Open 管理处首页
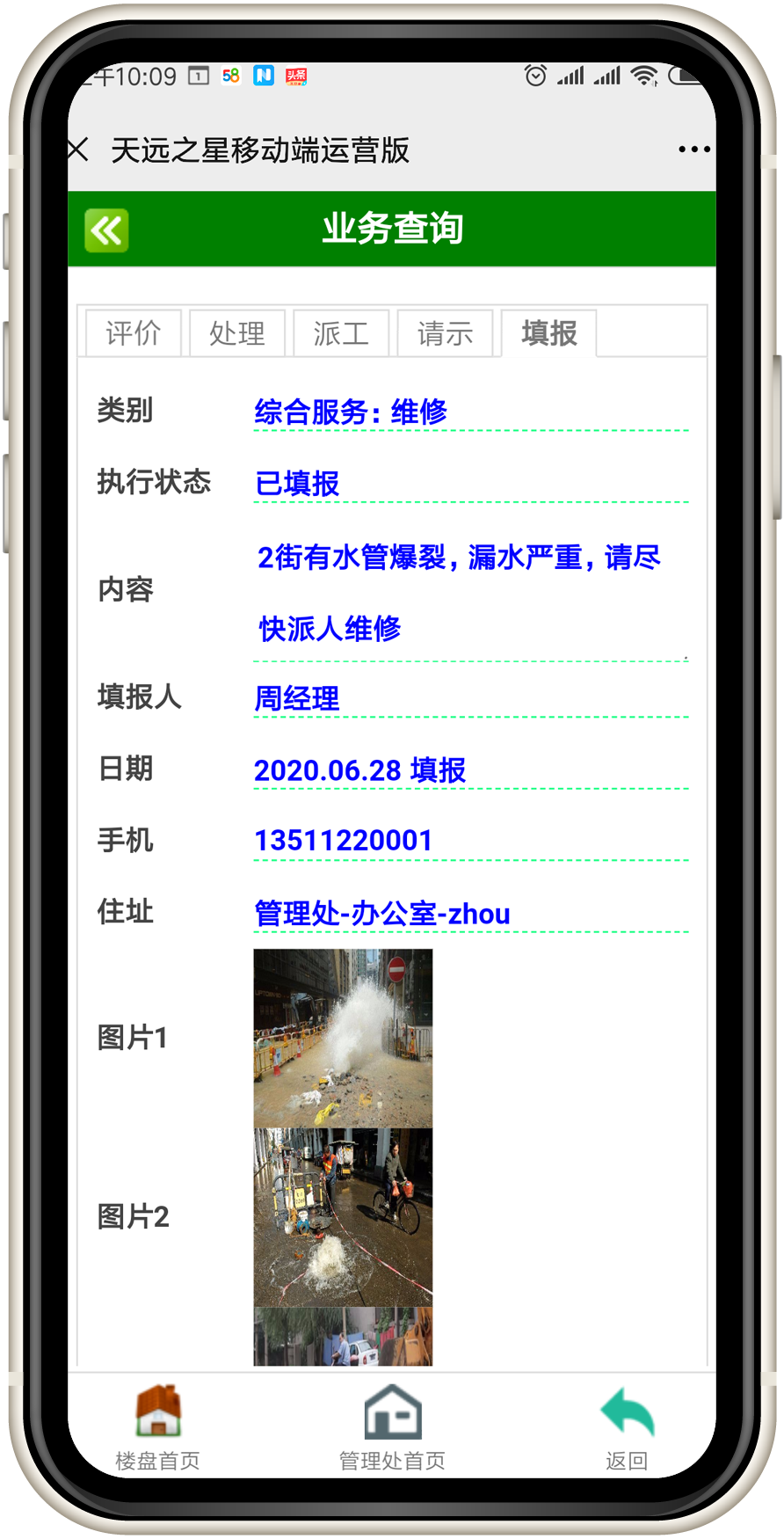 click(392, 1426)
